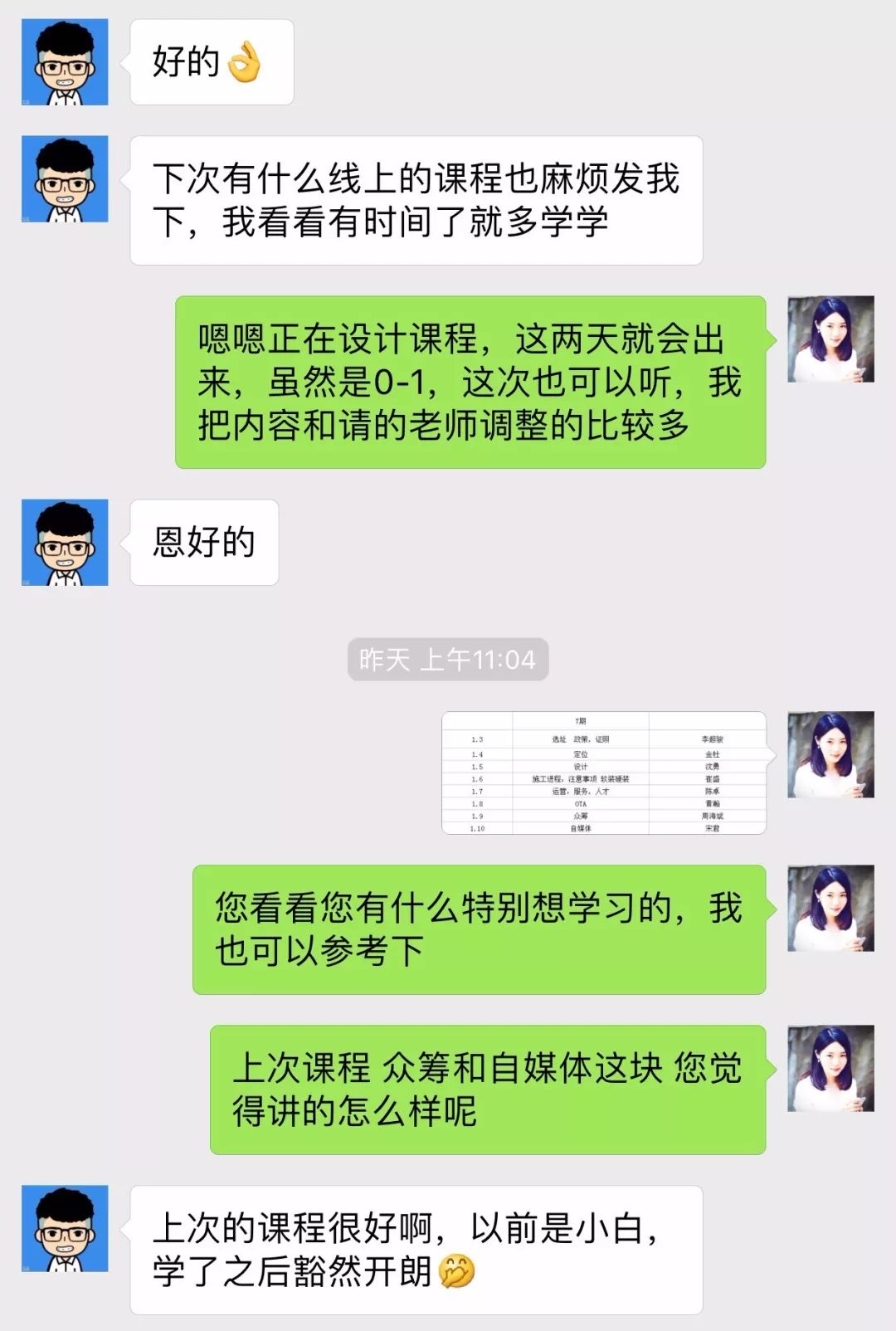Screen dimensions: 896x1331
Task: Tap the avatar beside the '好的' message
Action: pos(65,62)
